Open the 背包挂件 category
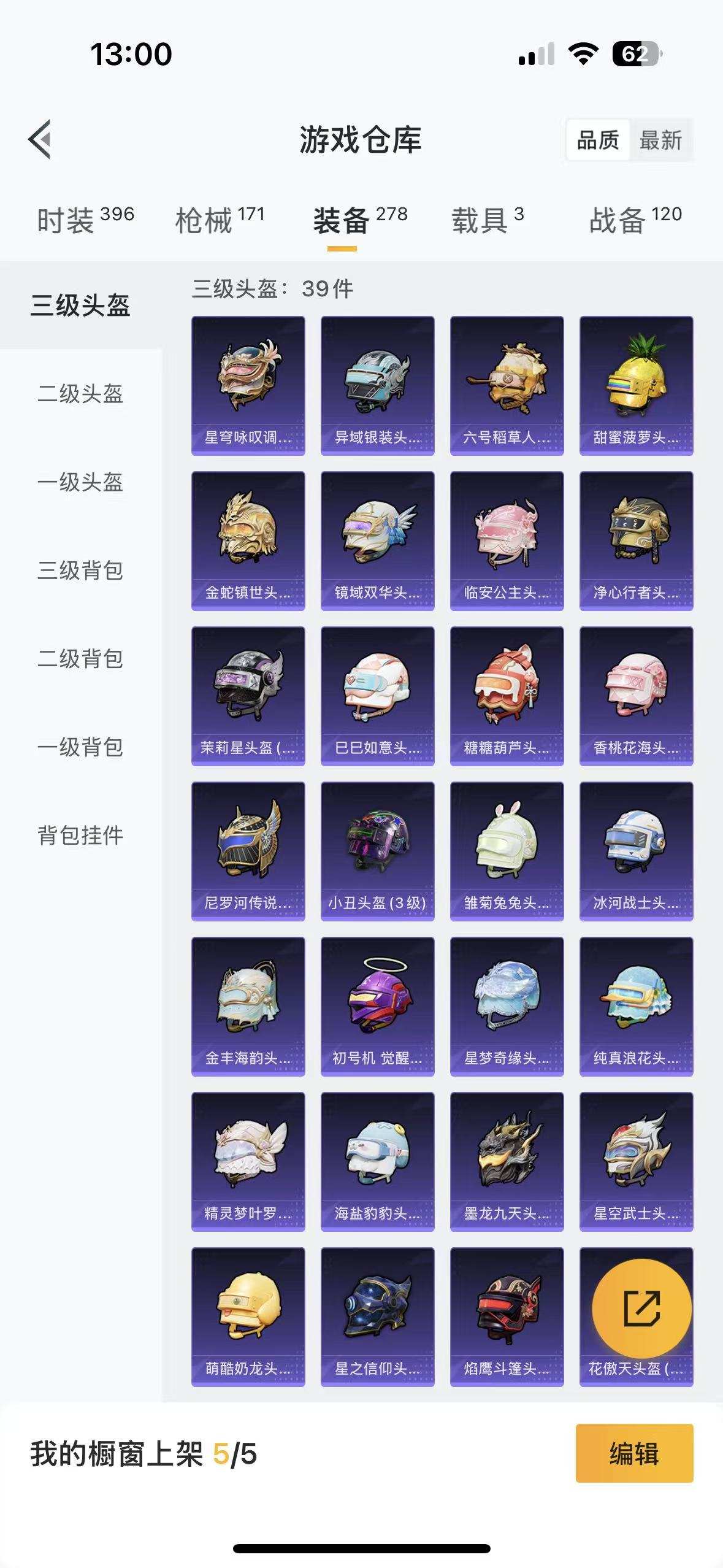 coord(80,836)
